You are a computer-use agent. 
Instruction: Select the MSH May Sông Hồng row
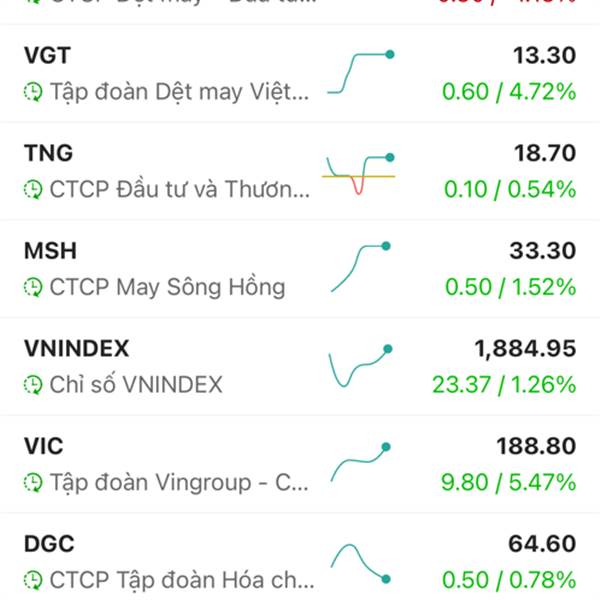(300, 269)
